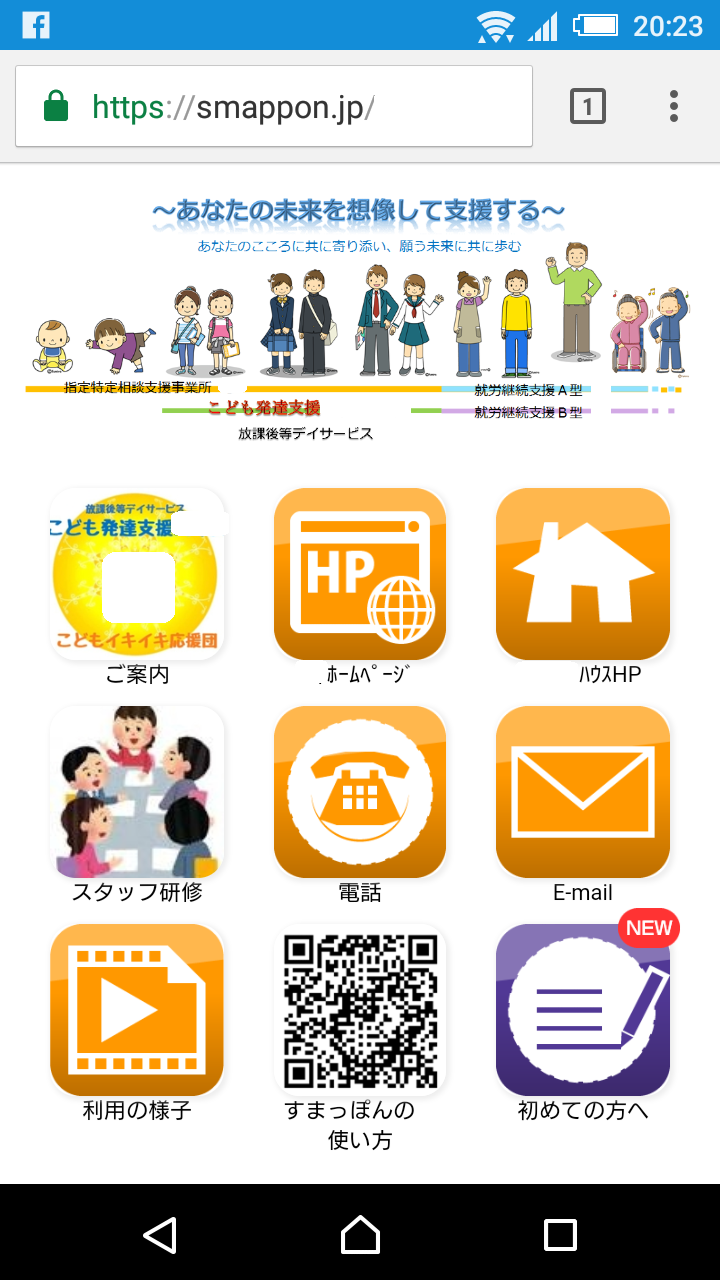Open the E-mail envelope icon
The width and height of the screenshot is (720, 1280).
point(583,792)
